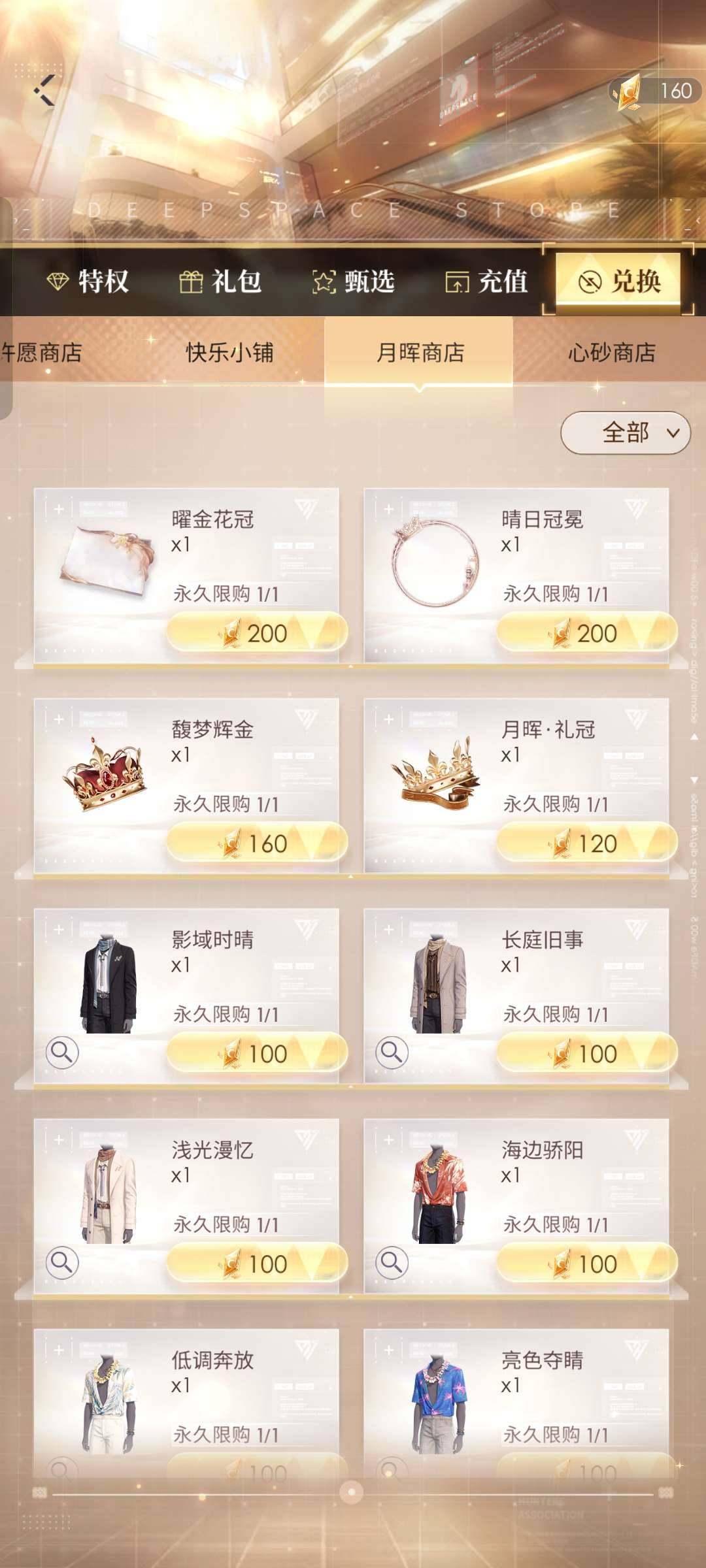Screen dimensions: 706x1568
Task: Switch to the 特权 tab
Action: pos(88,282)
